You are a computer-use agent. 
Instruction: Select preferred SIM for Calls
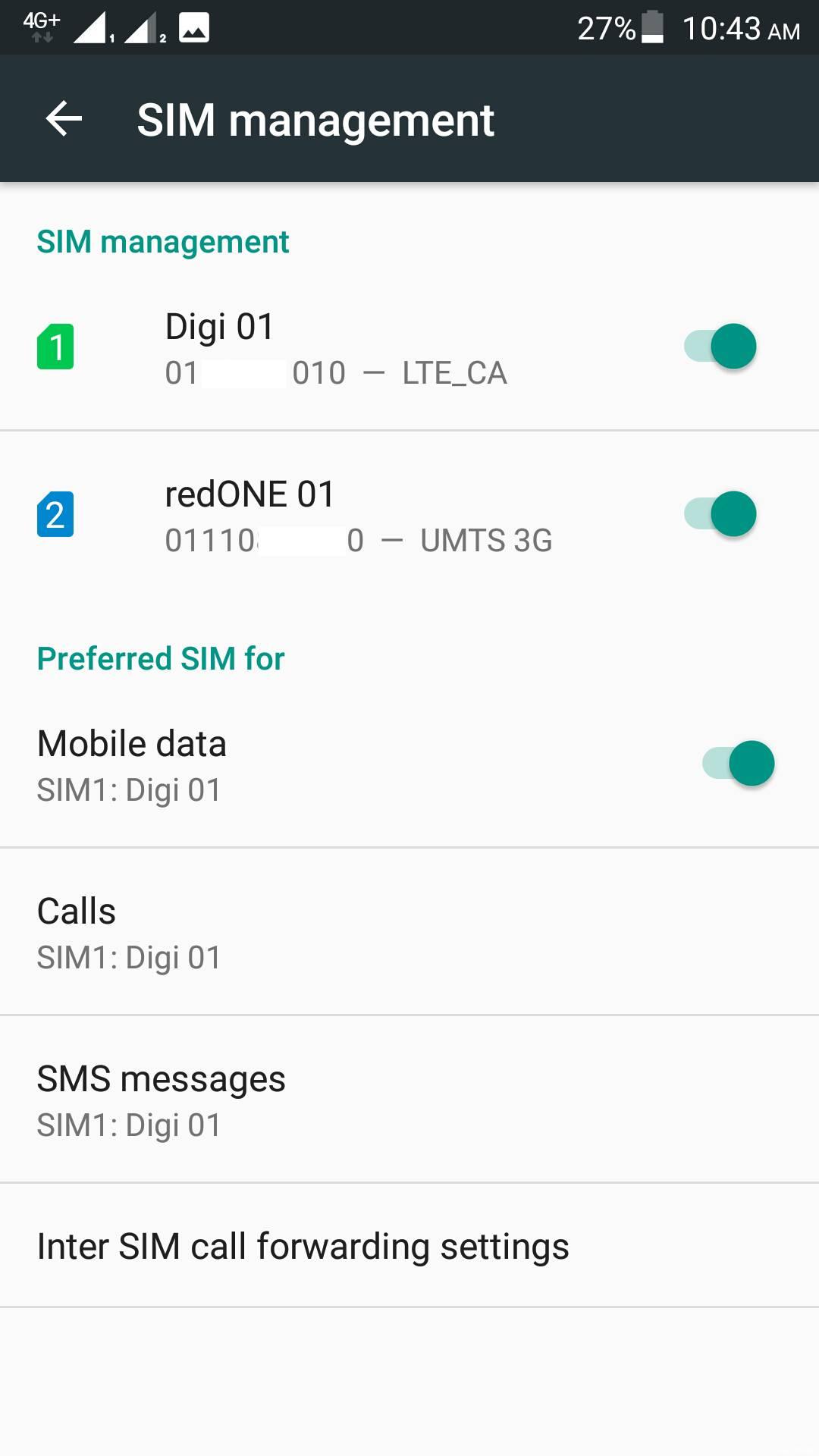pos(409,932)
